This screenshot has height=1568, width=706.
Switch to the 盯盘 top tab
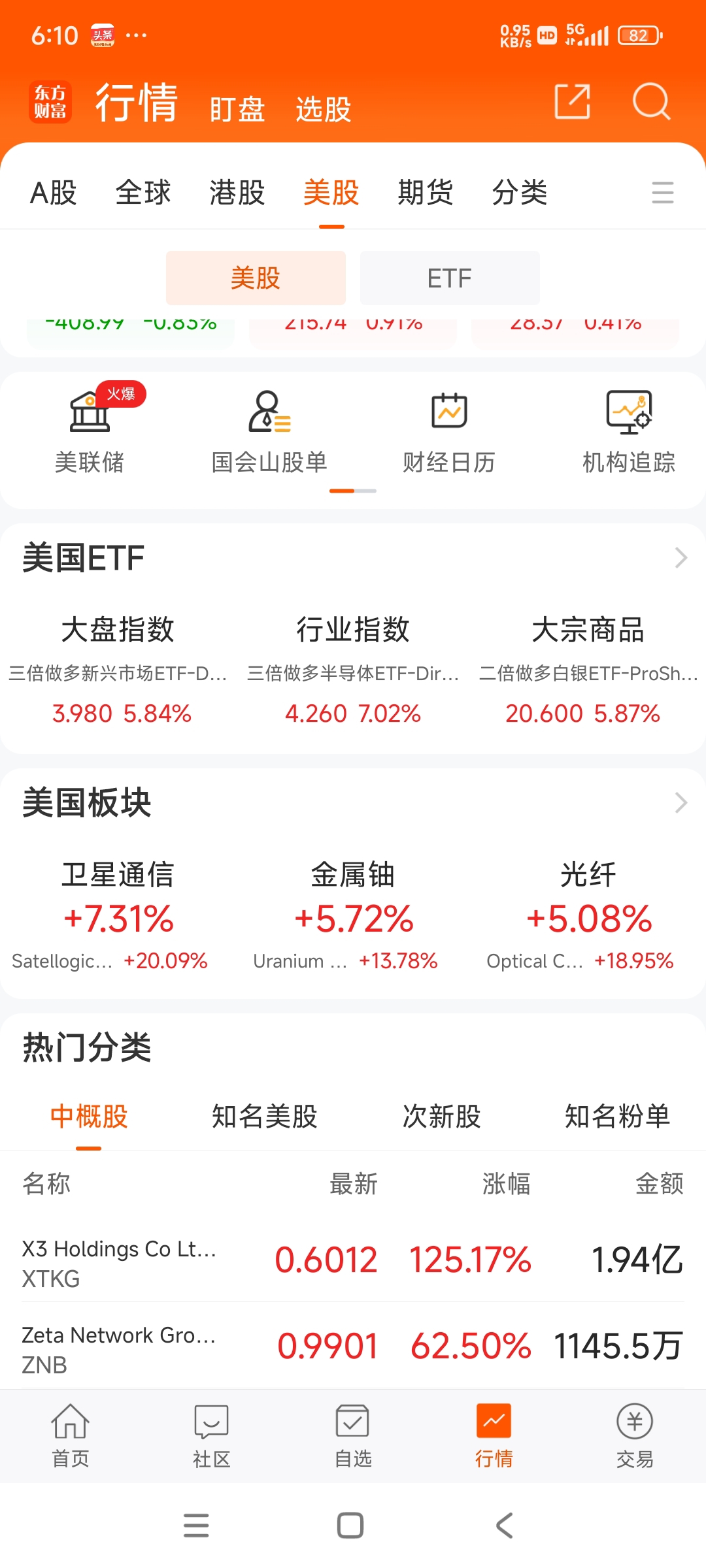(237, 109)
